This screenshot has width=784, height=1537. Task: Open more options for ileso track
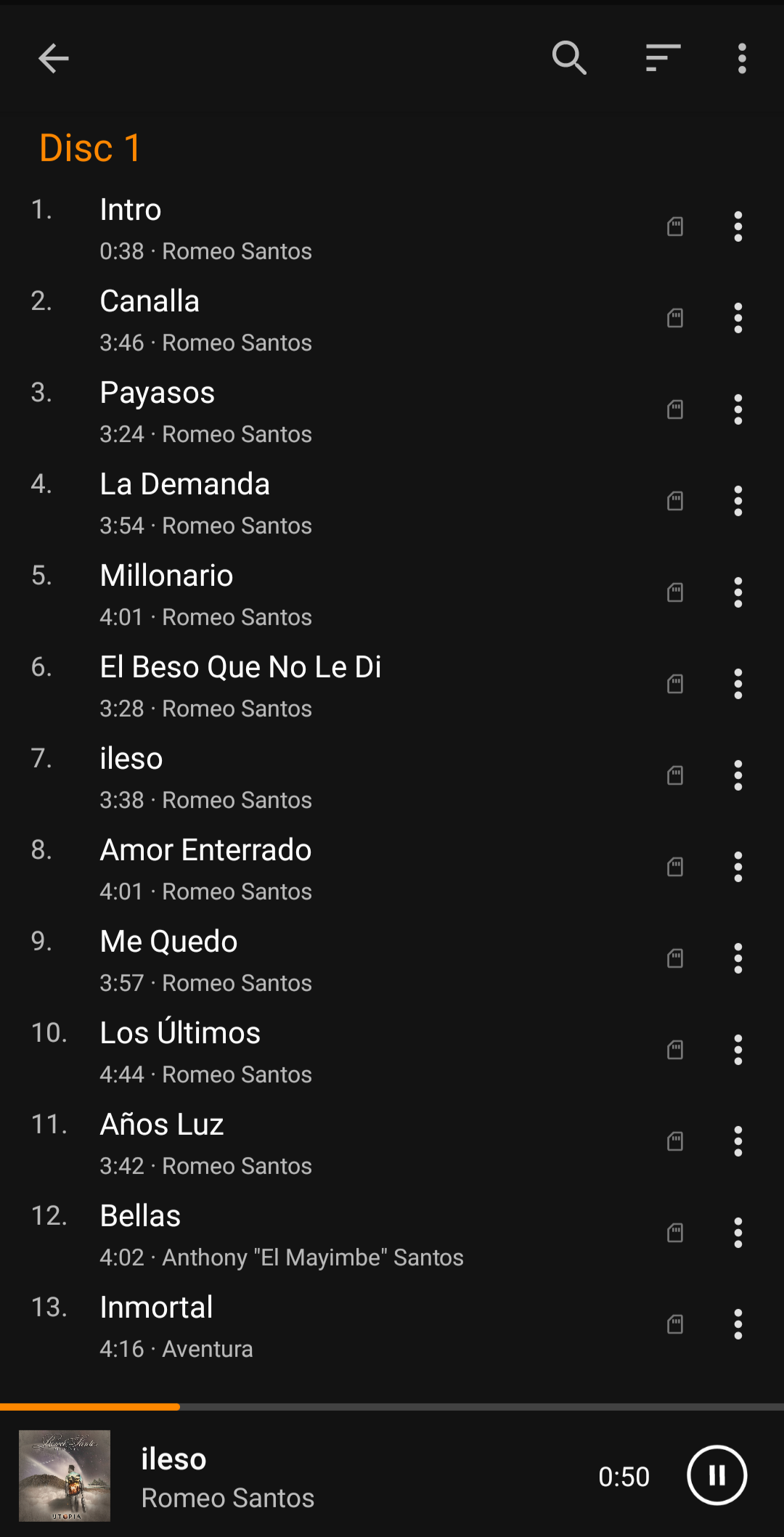coord(738,775)
